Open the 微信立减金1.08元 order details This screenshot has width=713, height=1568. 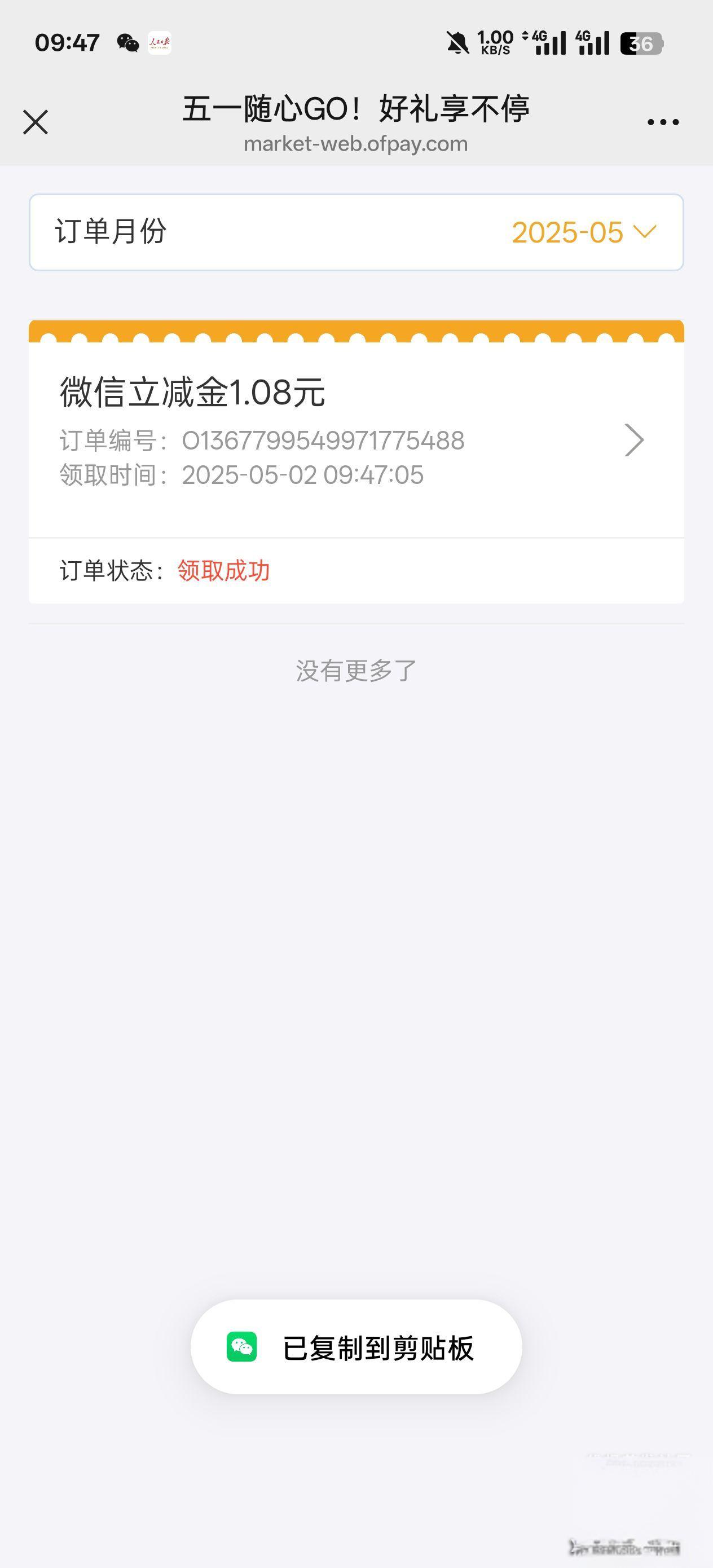click(x=356, y=439)
